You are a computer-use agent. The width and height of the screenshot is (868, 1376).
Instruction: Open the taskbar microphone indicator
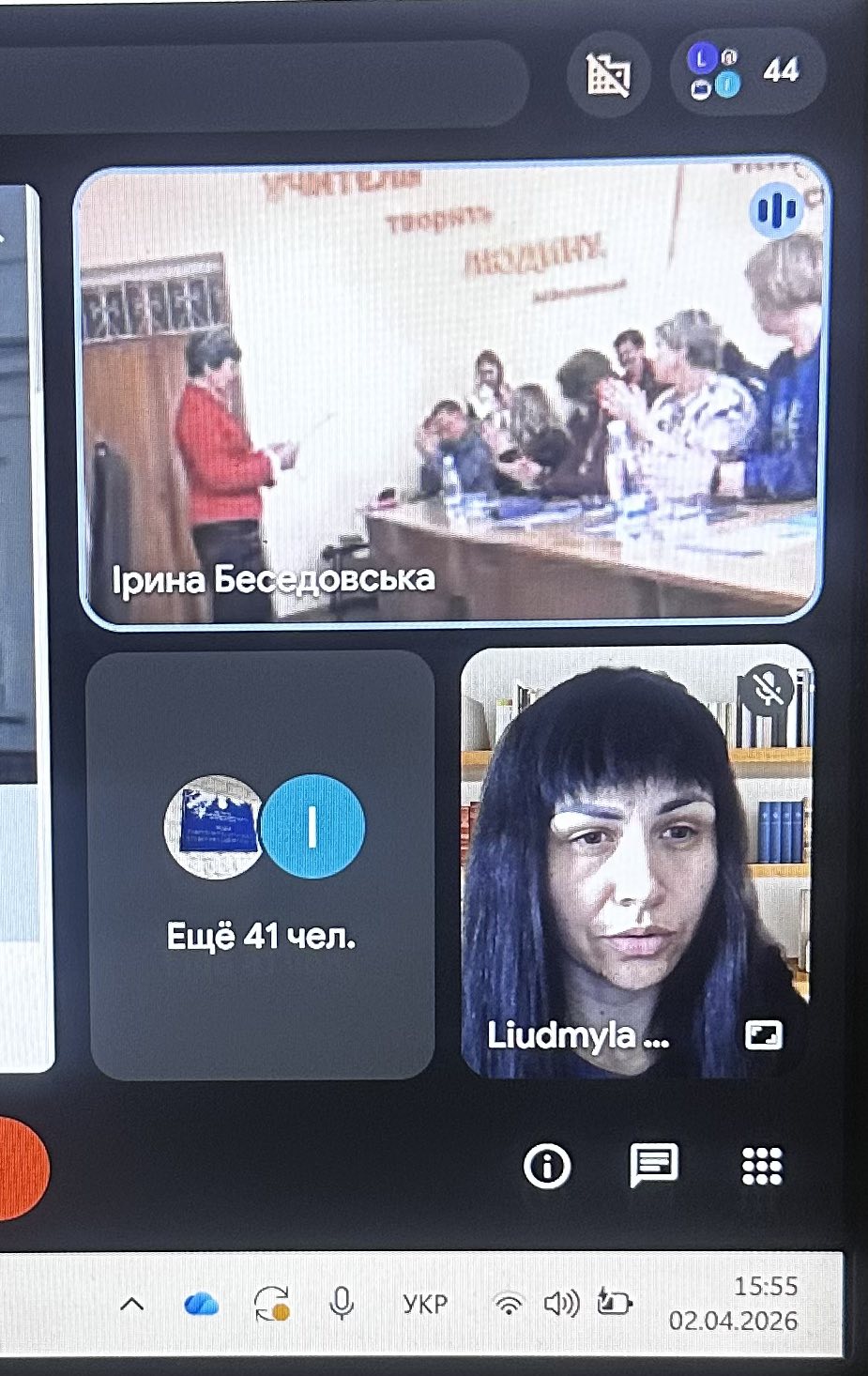pyautogui.click(x=343, y=1304)
